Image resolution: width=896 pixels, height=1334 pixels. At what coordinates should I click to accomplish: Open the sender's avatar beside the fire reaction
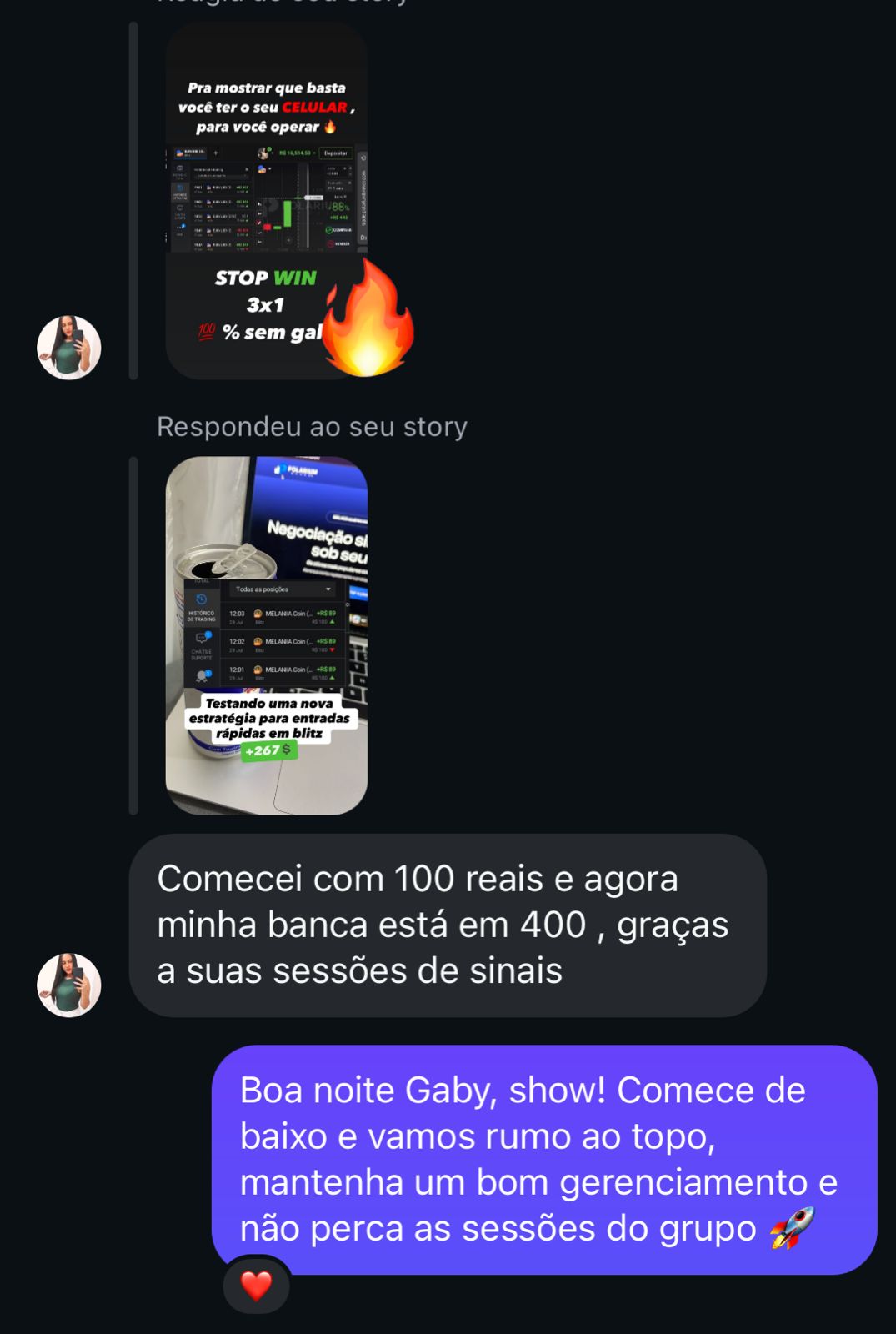point(69,348)
